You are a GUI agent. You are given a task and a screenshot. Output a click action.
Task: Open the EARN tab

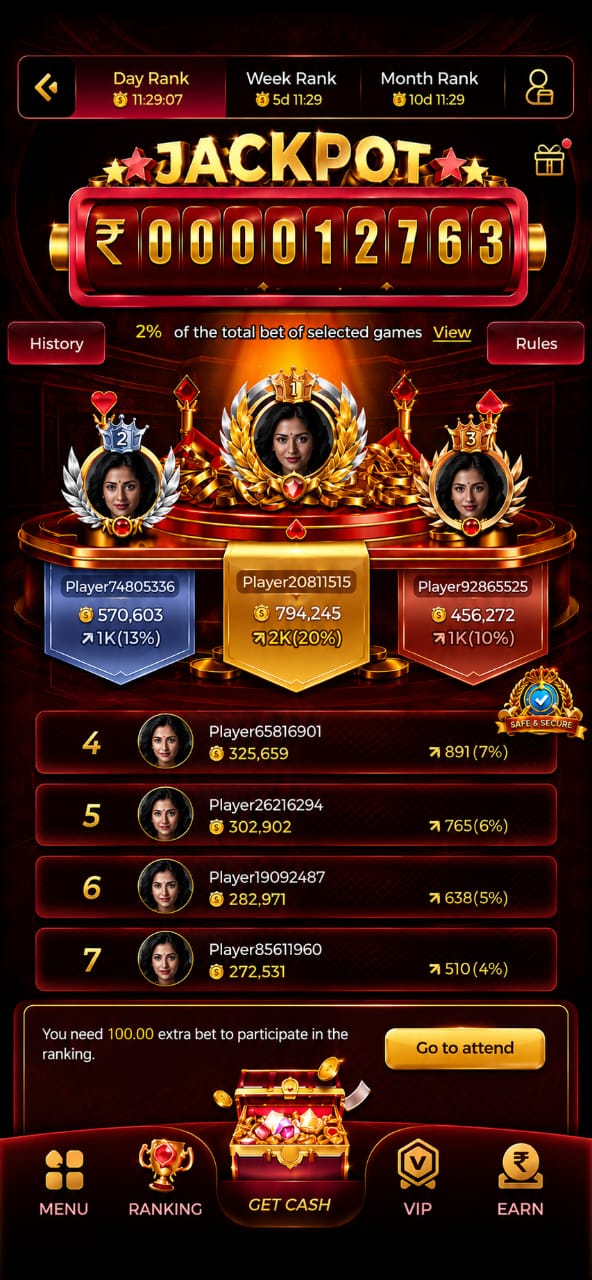click(x=520, y=1182)
